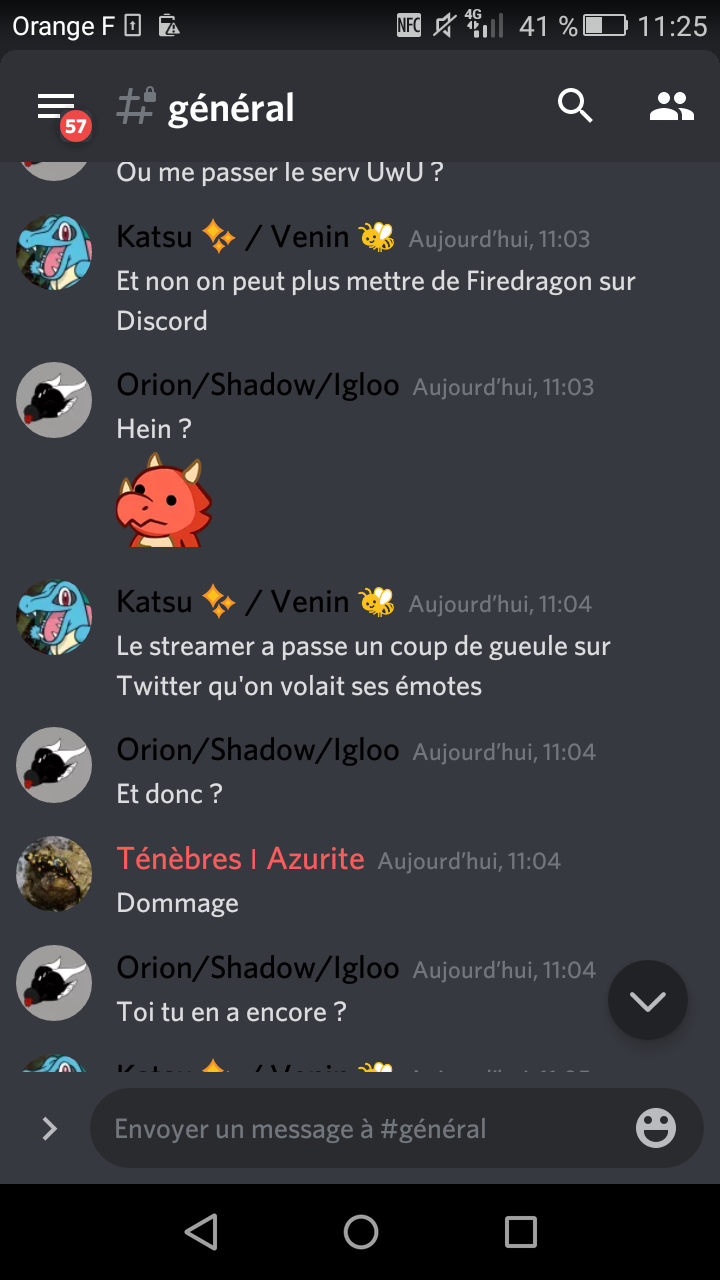Search messages in #général

[575, 105]
